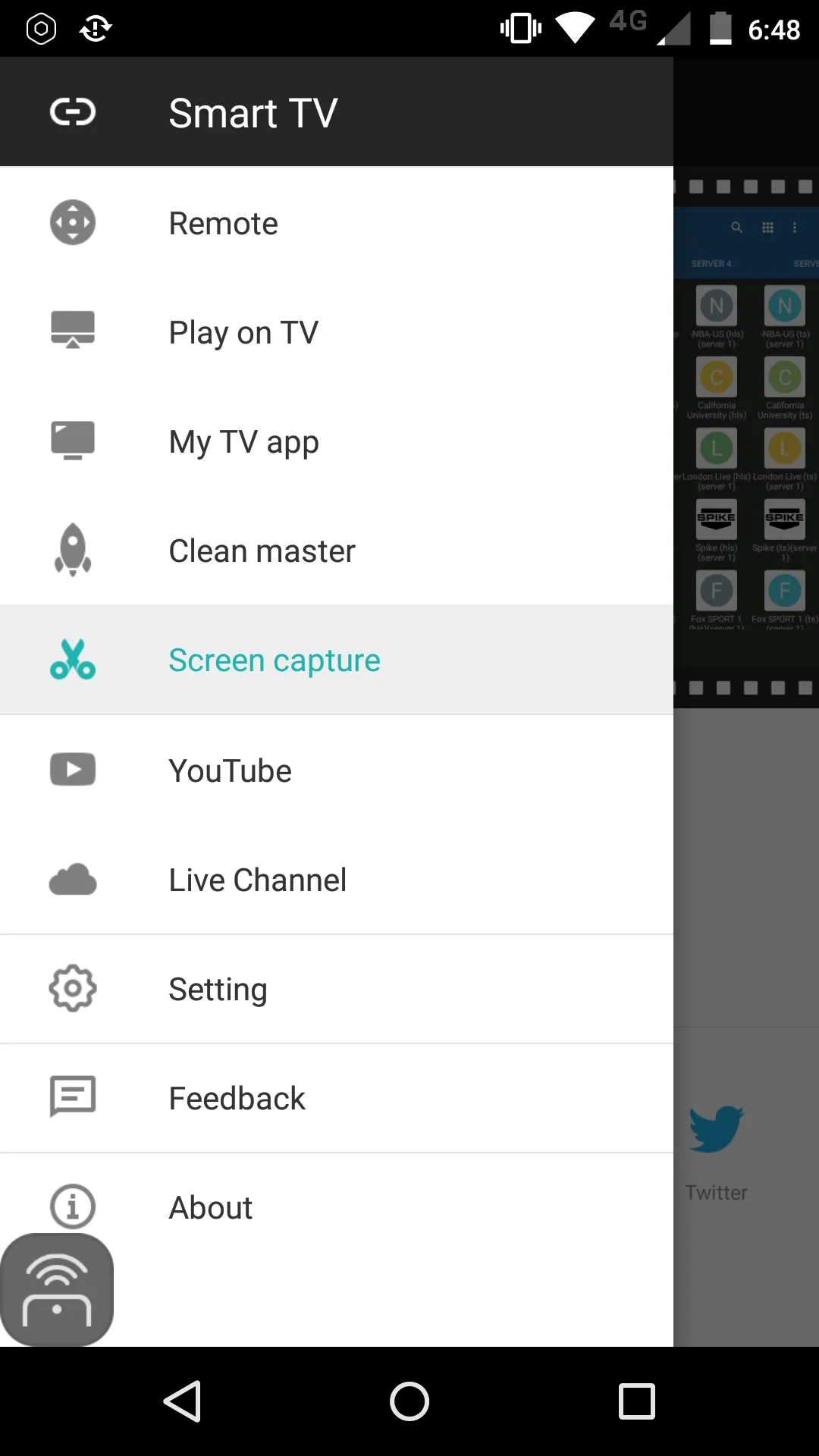Image resolution: width=819 pixels, height=1456 pixels.
Task: Select the Remote d-pad icon
Action: coord(72,222)
